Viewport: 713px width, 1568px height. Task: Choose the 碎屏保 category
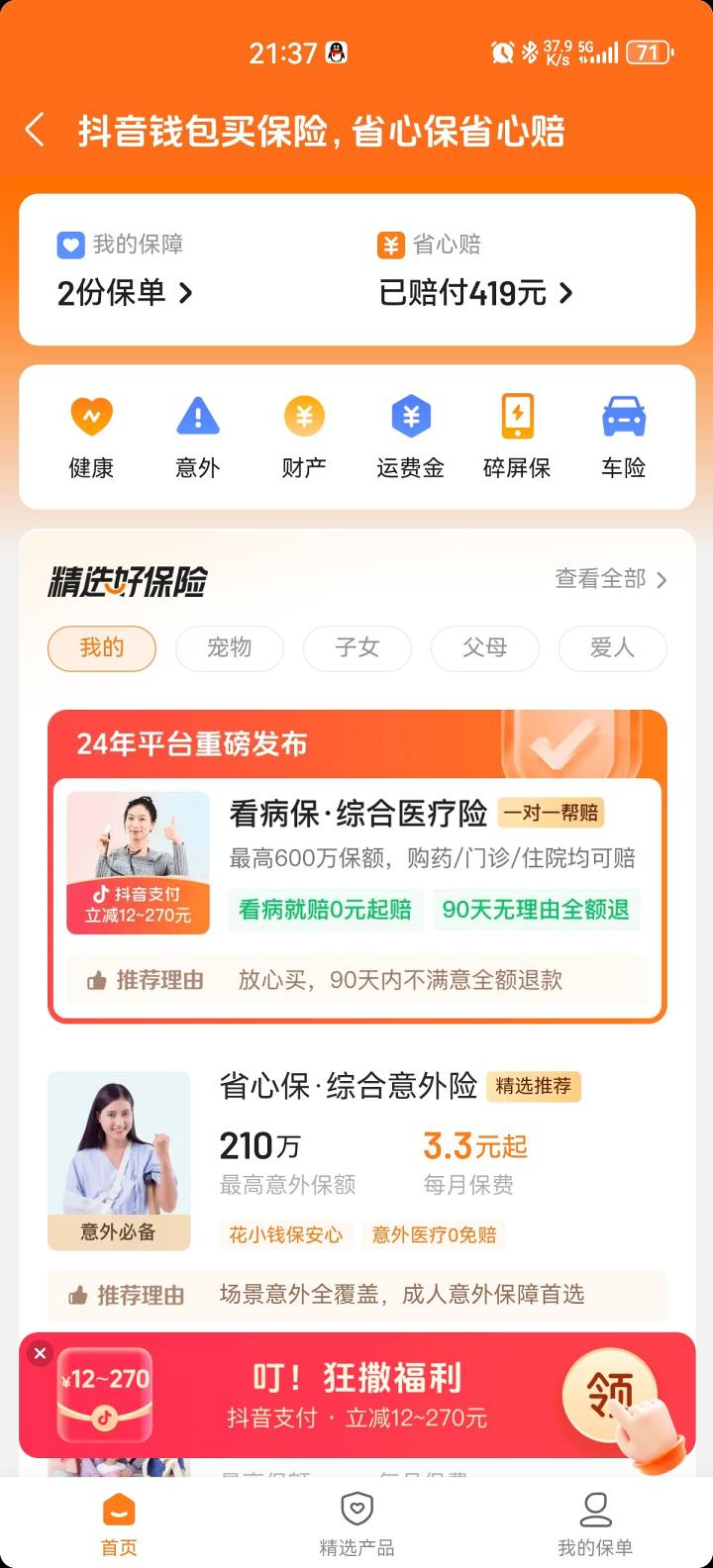pos(516,437)
